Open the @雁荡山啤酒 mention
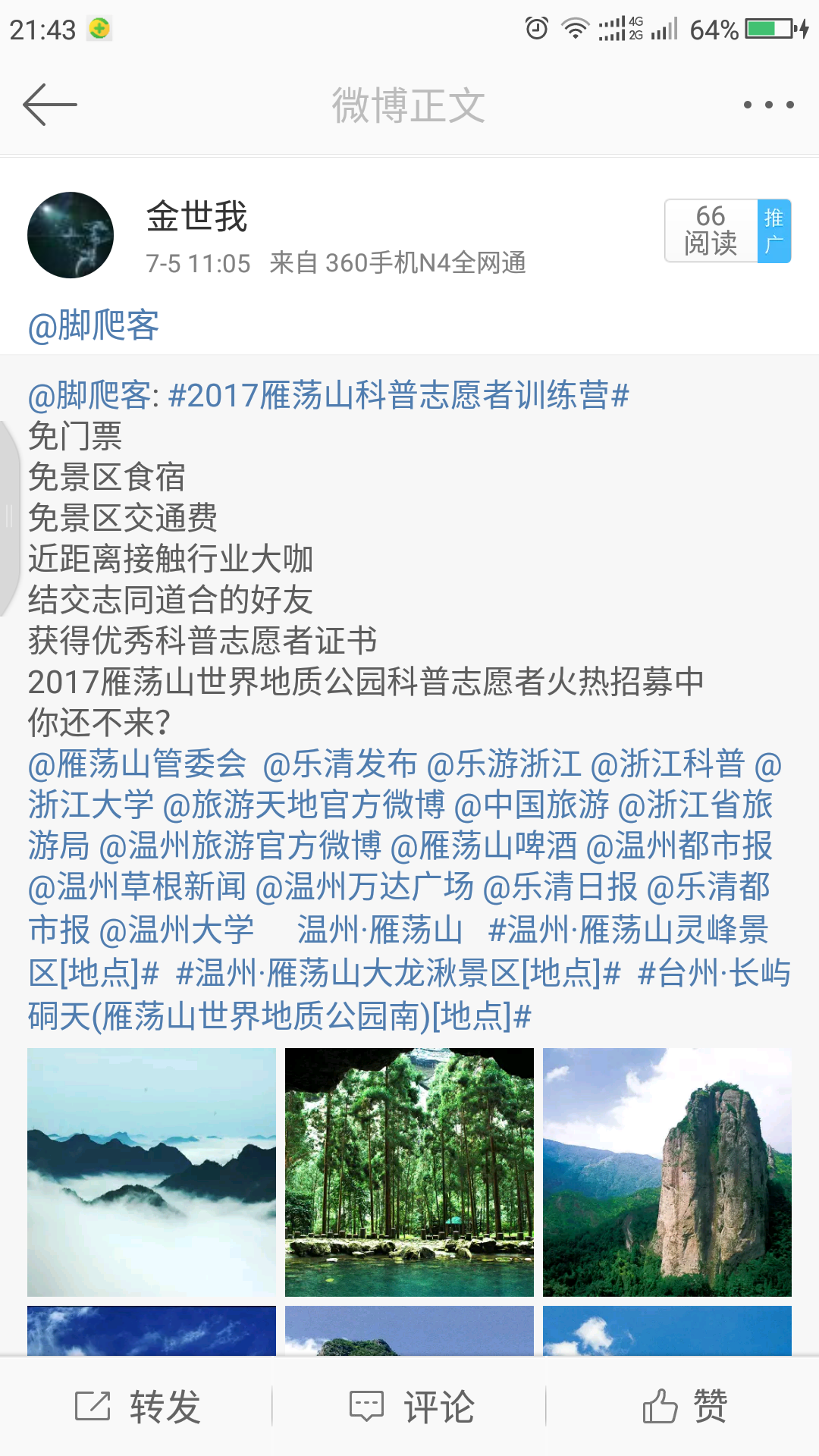The image size is (819, 1456). [484, 846]
